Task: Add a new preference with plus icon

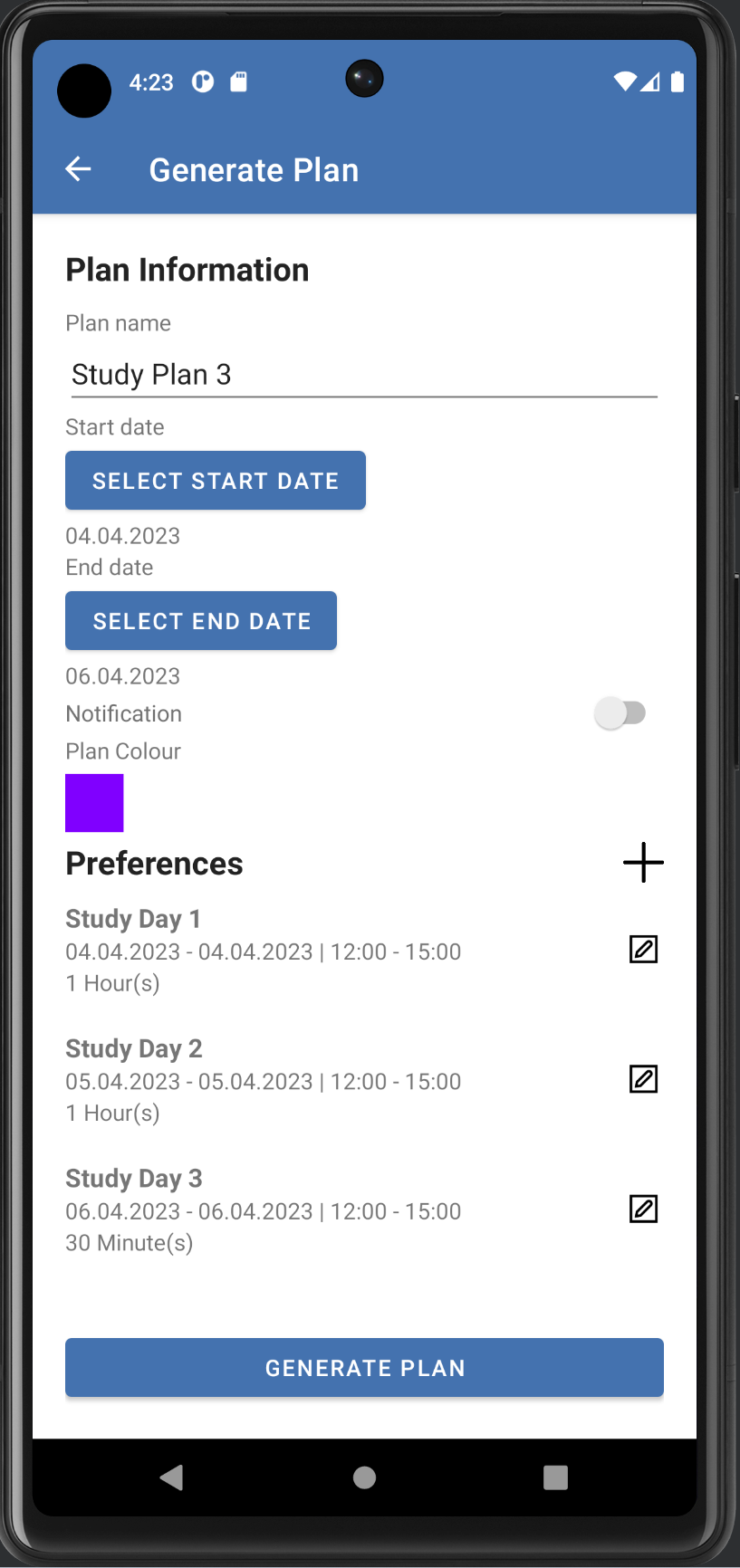Action: pos(643,863)
